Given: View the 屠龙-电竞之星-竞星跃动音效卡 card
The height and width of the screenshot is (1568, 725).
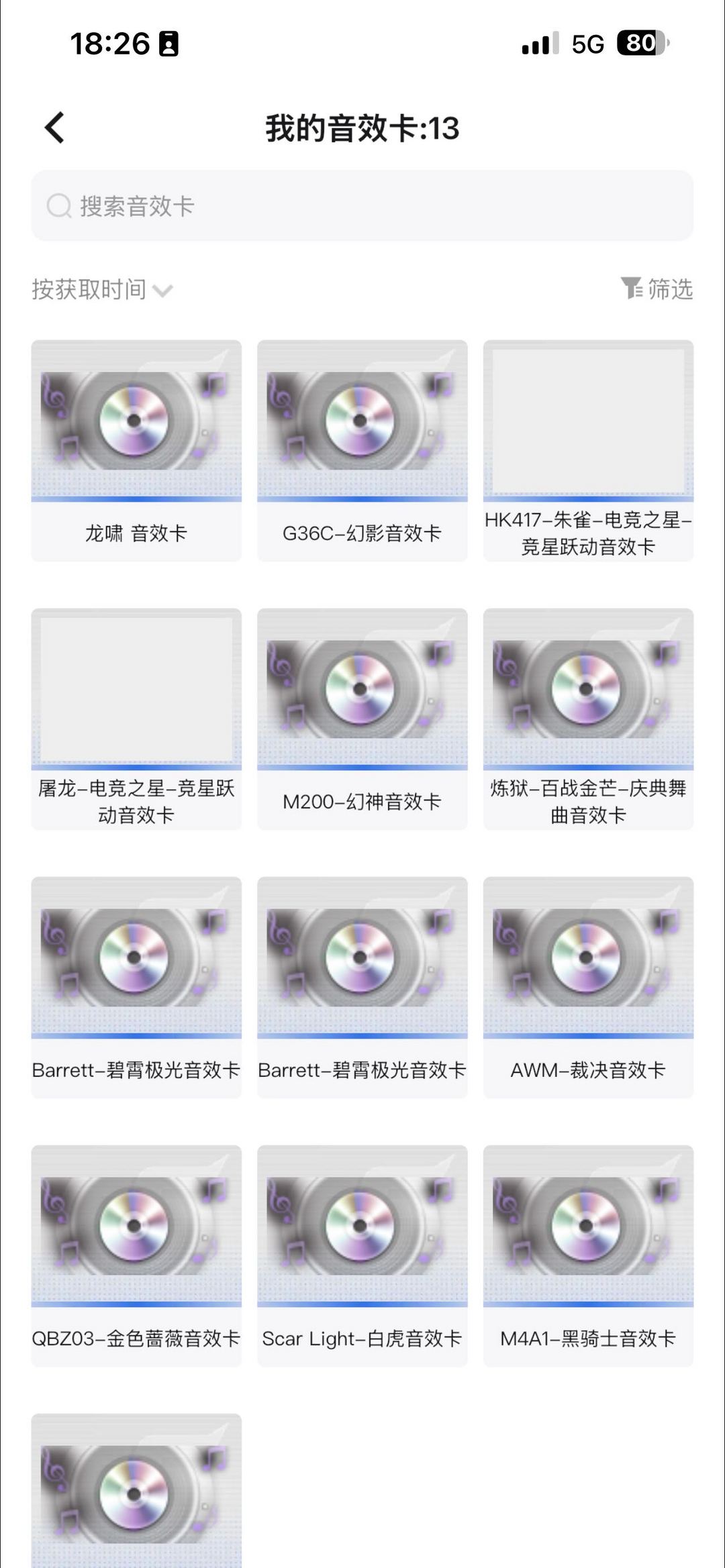Looking at the screenshot, I should tap(136, 718).
